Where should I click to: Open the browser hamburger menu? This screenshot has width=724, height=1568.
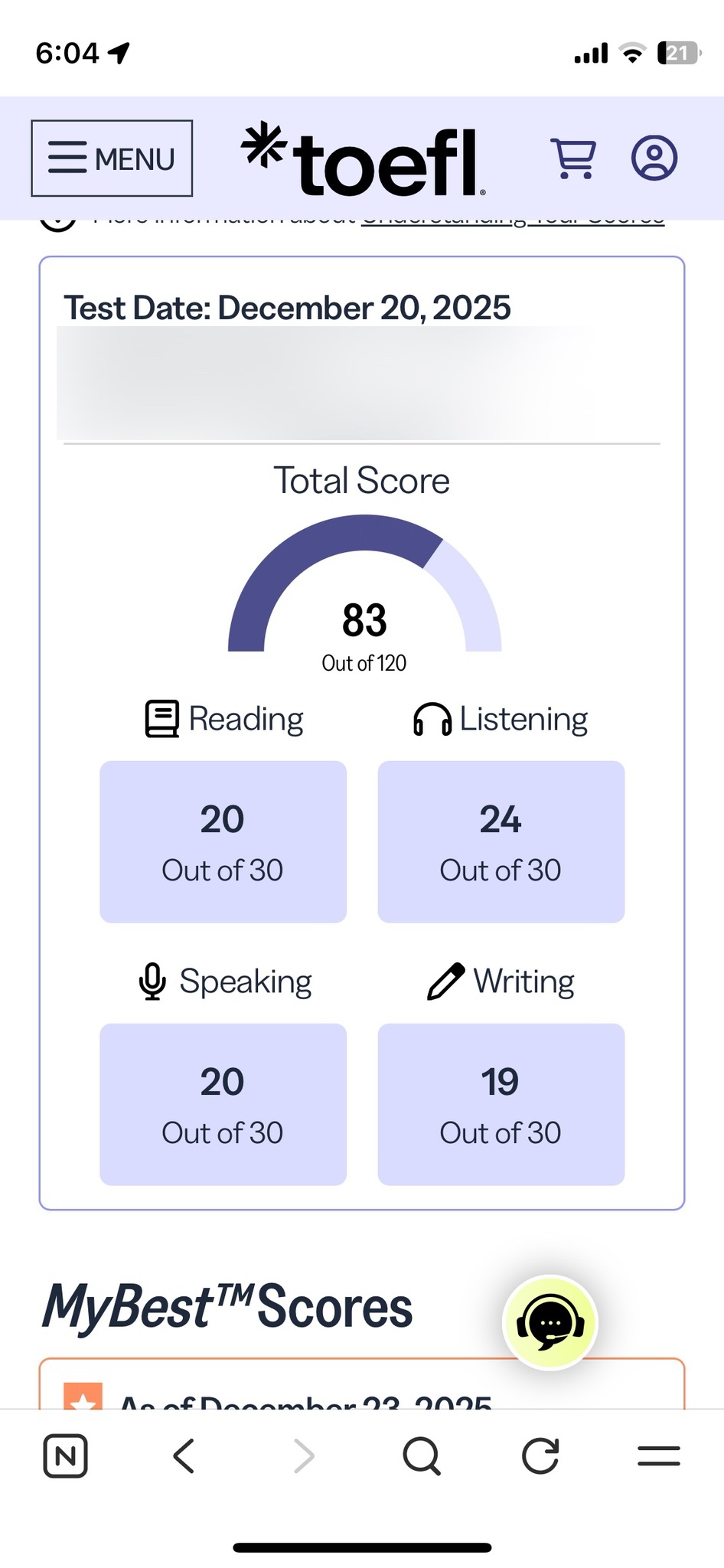pos(659,1455)
